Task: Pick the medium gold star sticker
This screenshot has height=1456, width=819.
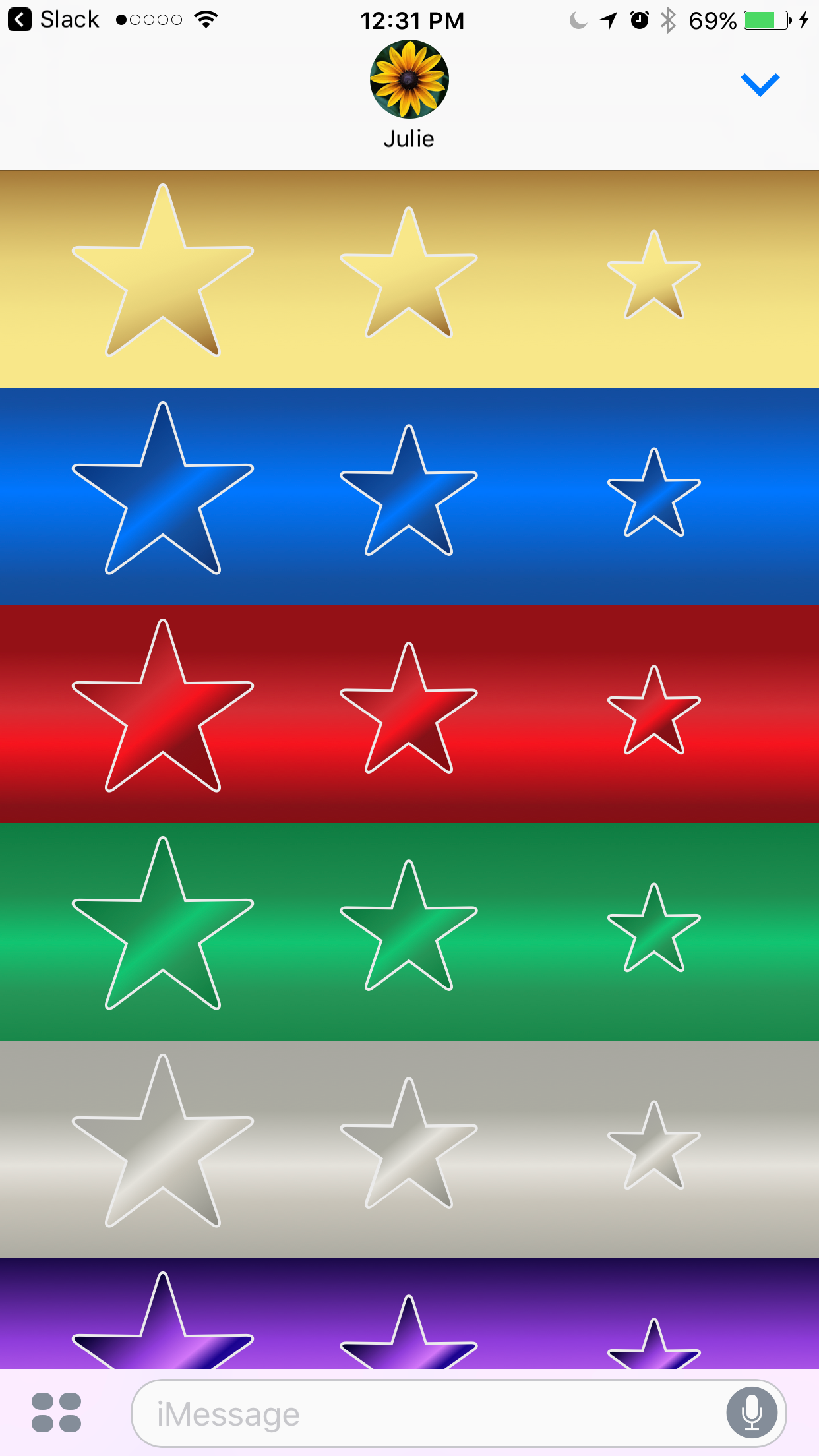Action: tap(409, 272)
